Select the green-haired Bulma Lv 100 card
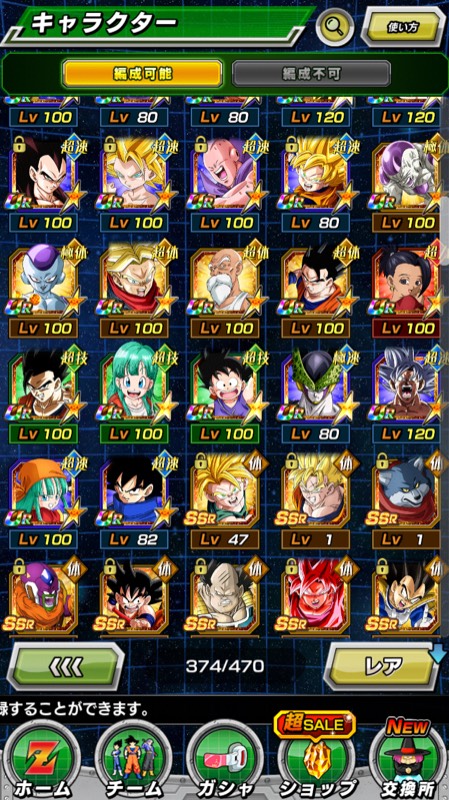The height and width of the screenshot is (800, 449). (134, 396)
